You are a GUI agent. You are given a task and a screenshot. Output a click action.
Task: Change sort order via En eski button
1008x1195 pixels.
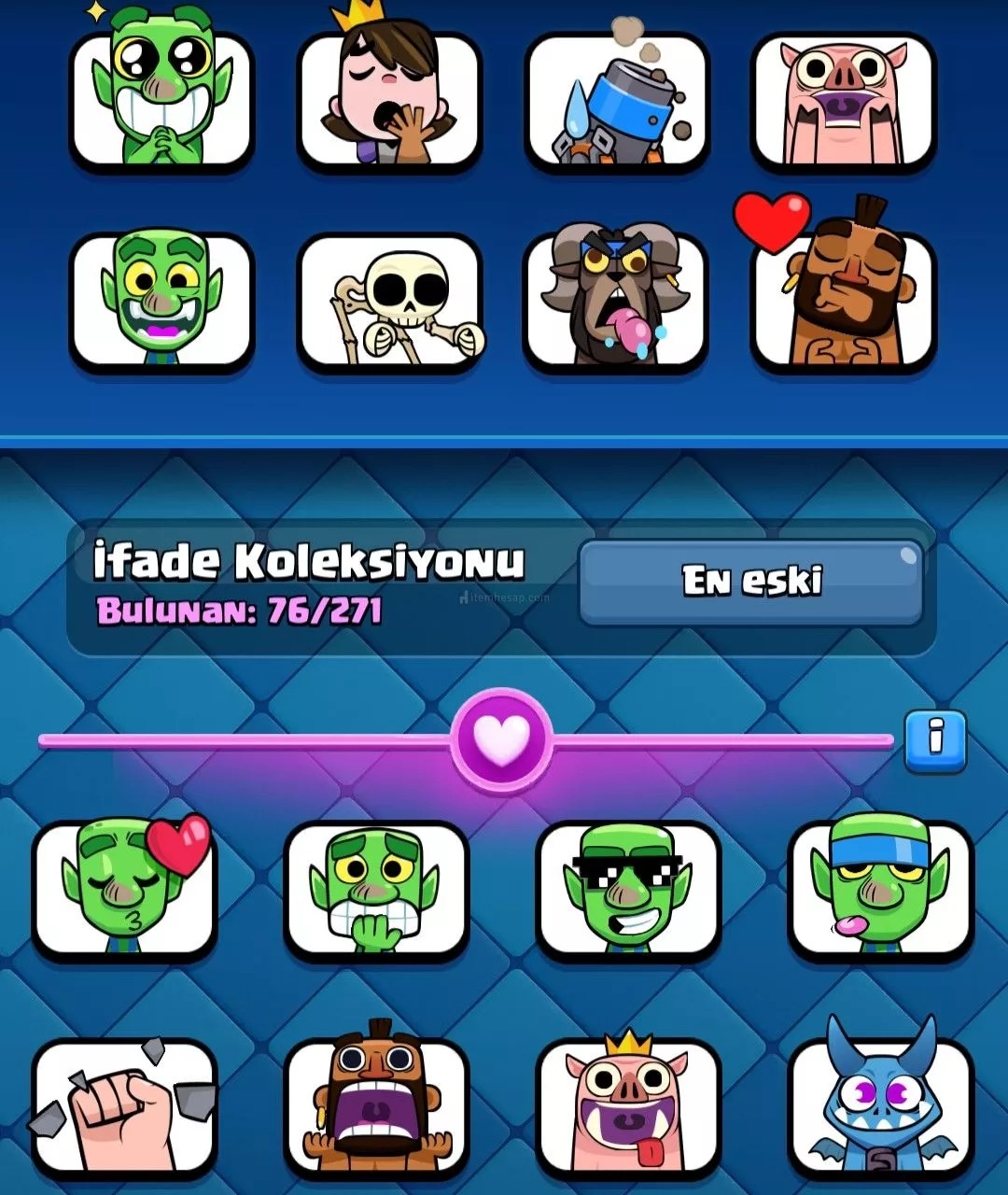click(750, 583)
